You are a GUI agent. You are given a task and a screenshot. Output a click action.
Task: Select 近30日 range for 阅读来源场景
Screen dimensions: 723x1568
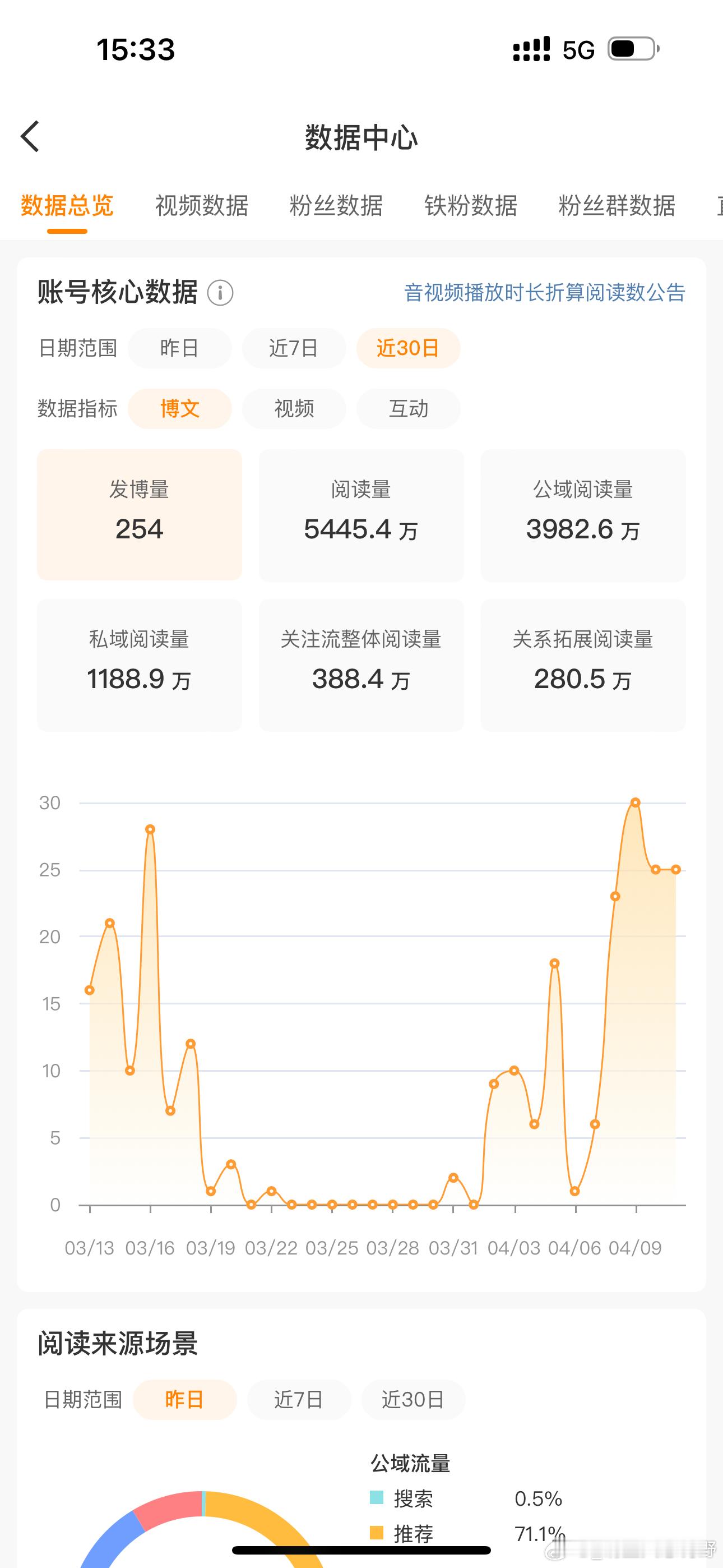point(413,1399)
